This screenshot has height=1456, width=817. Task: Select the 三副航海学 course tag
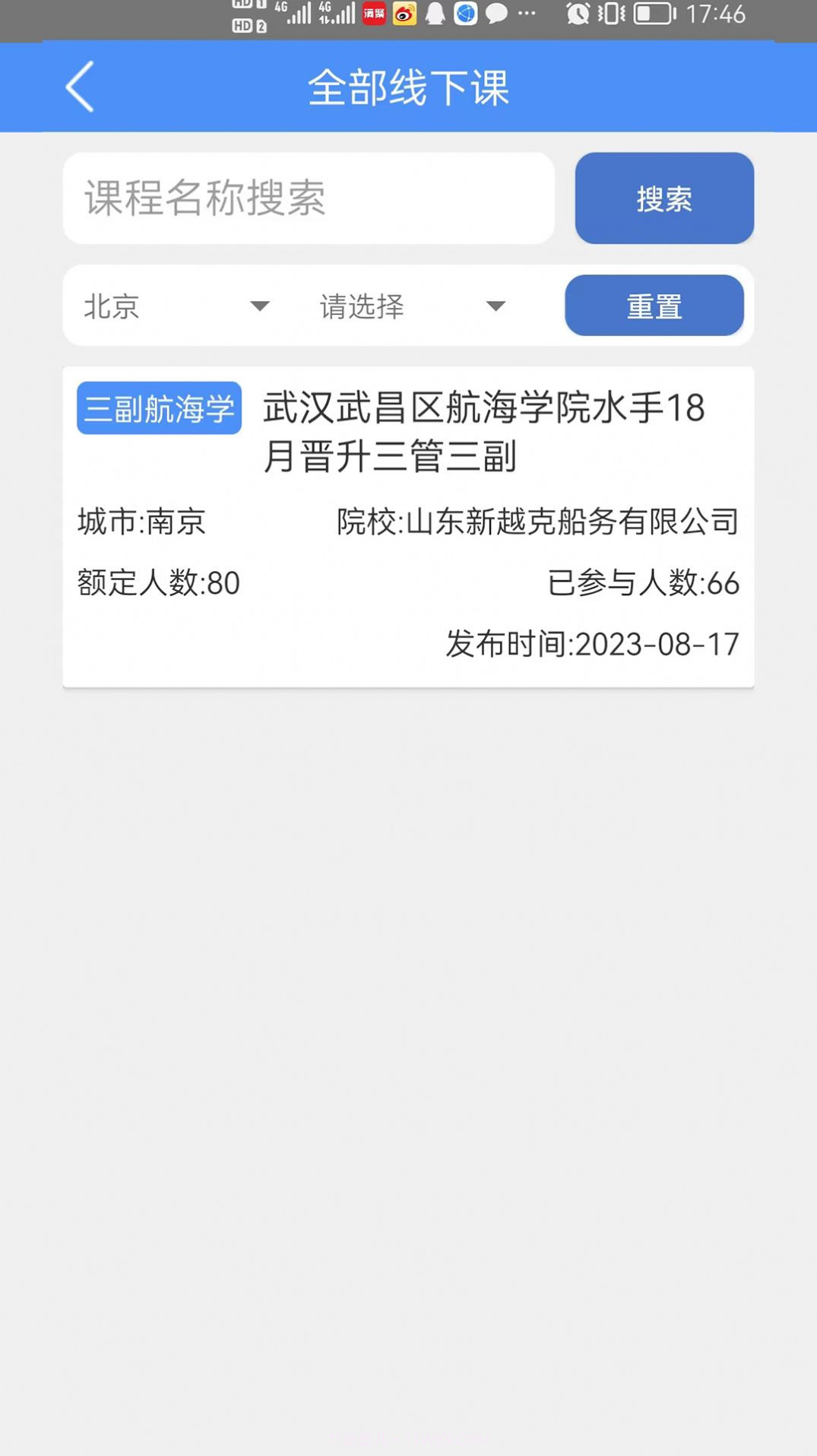[158, 408]
